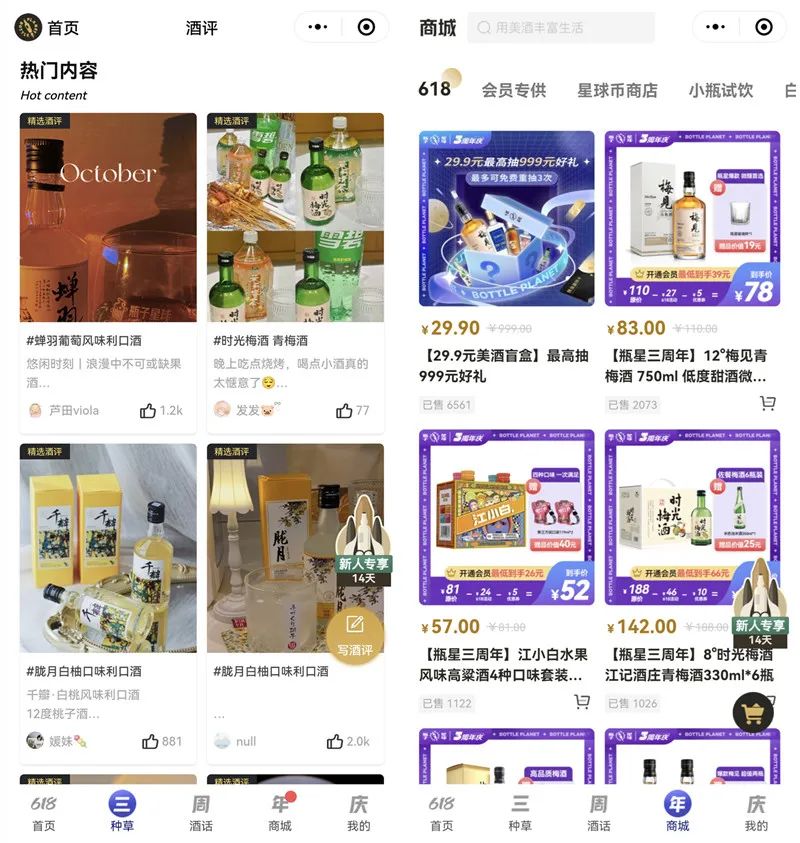Switch to the 星球币商店 tab
Screen dimensions: 800x843
pyautogui.click(x=617, y=90)
